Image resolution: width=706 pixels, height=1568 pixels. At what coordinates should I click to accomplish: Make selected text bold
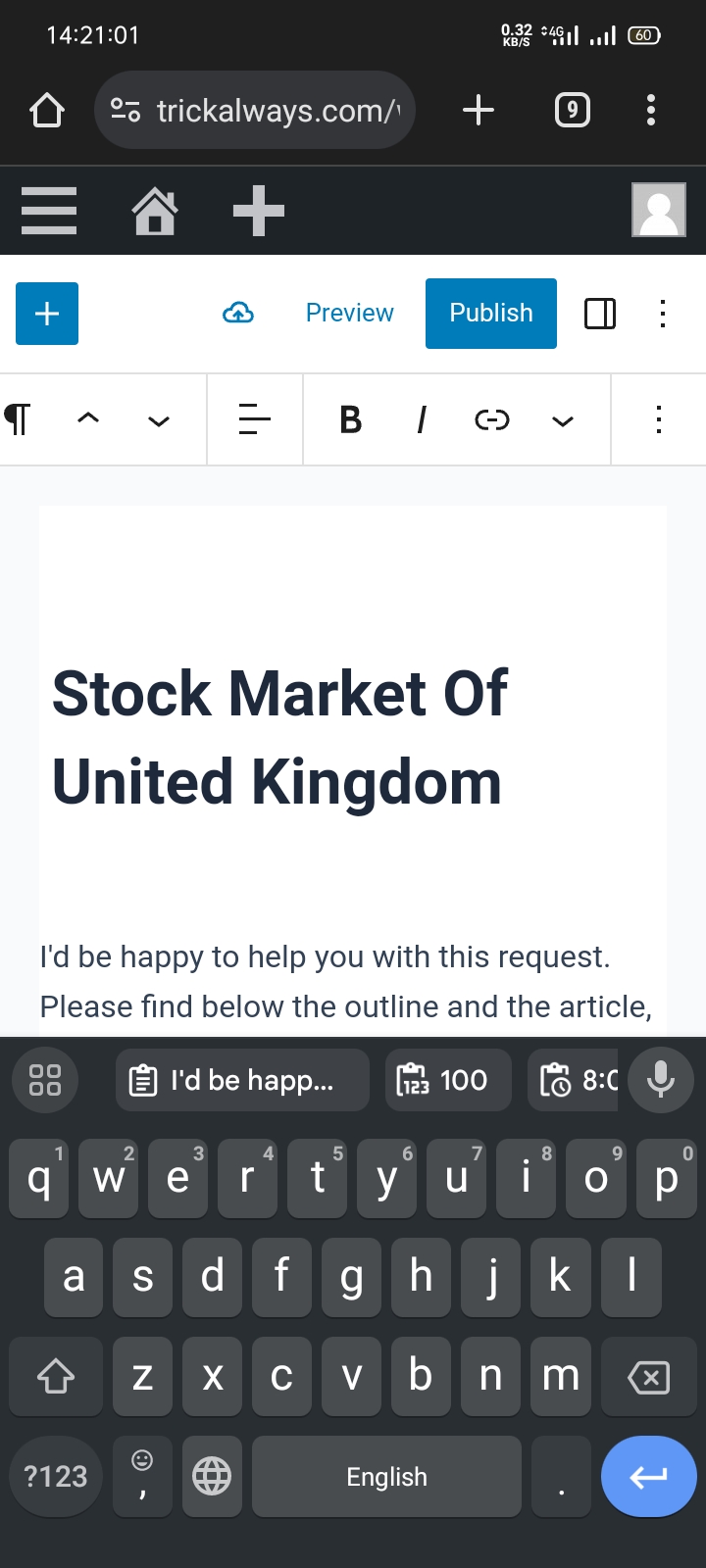[x=350, y=420]
